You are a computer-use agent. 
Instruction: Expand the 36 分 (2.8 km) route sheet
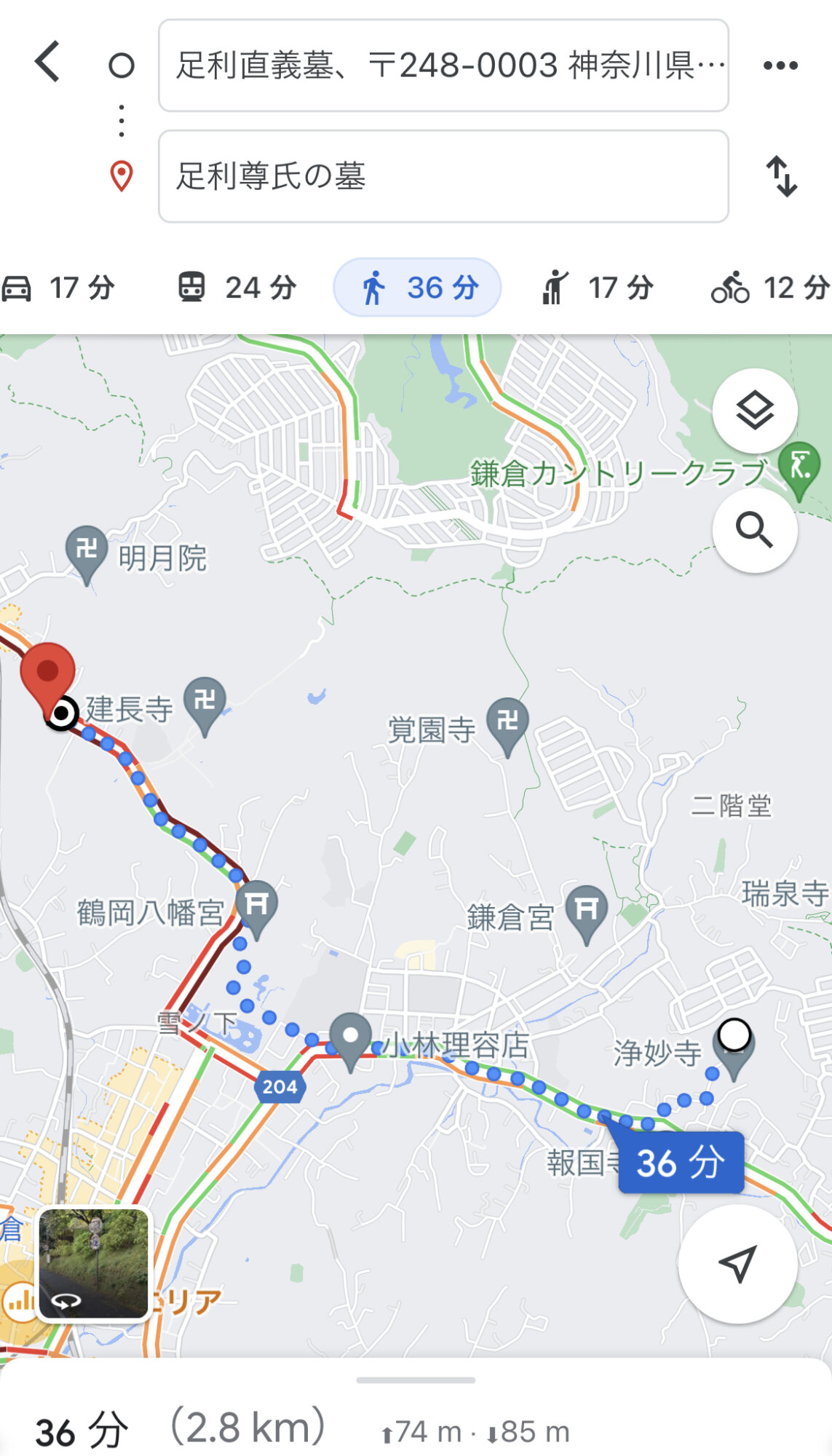[416, 1409]
